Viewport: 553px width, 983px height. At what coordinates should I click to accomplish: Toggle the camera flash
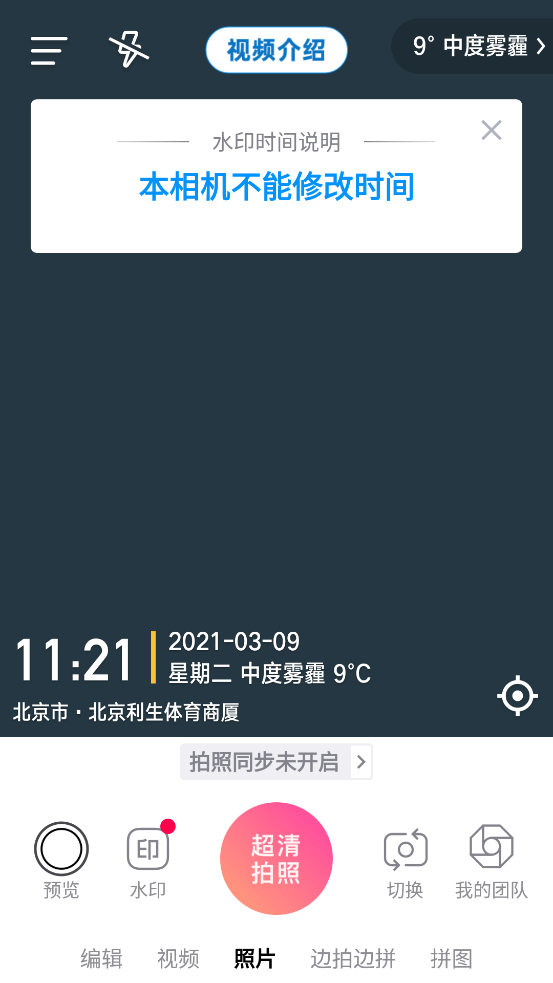pos(129,50)
